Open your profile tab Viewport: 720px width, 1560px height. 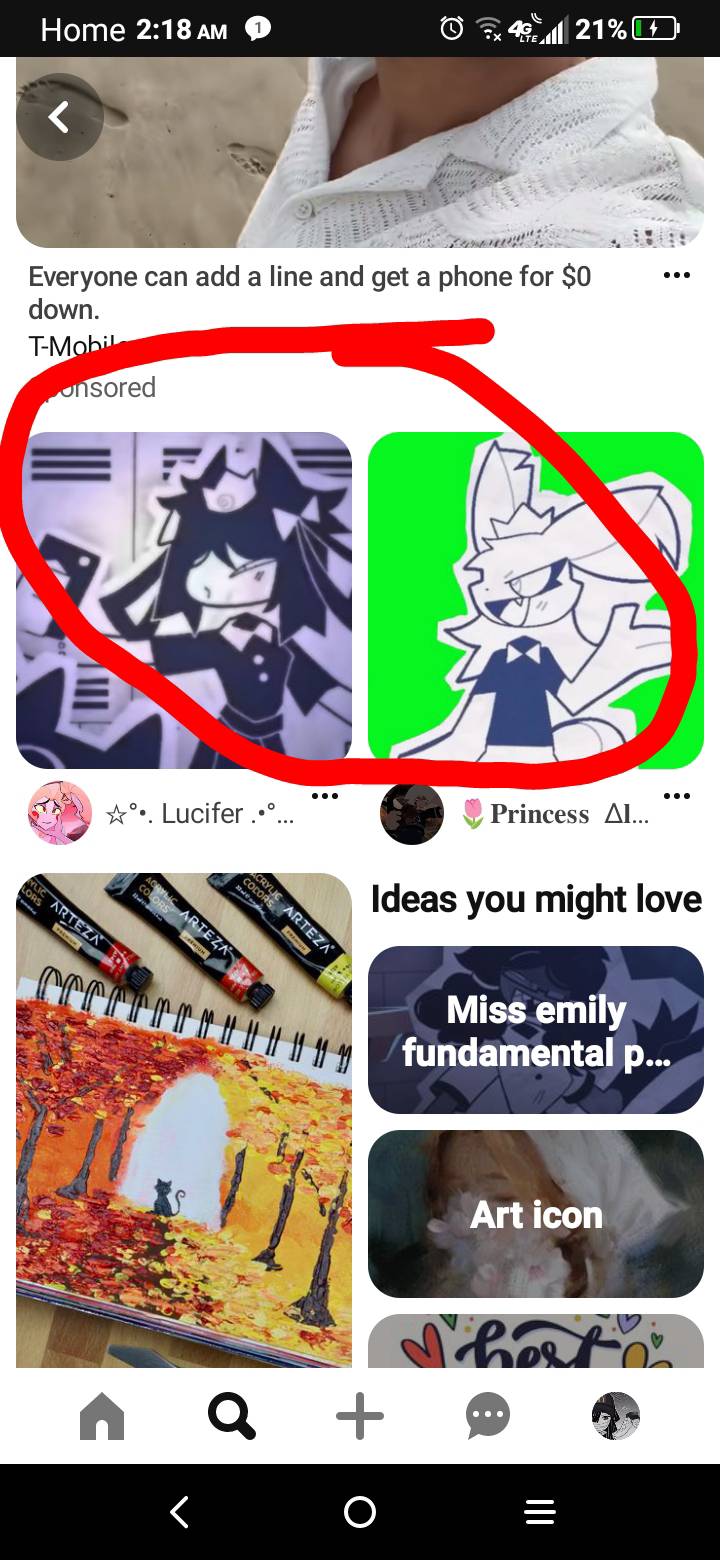click(x=616, y=1416)
